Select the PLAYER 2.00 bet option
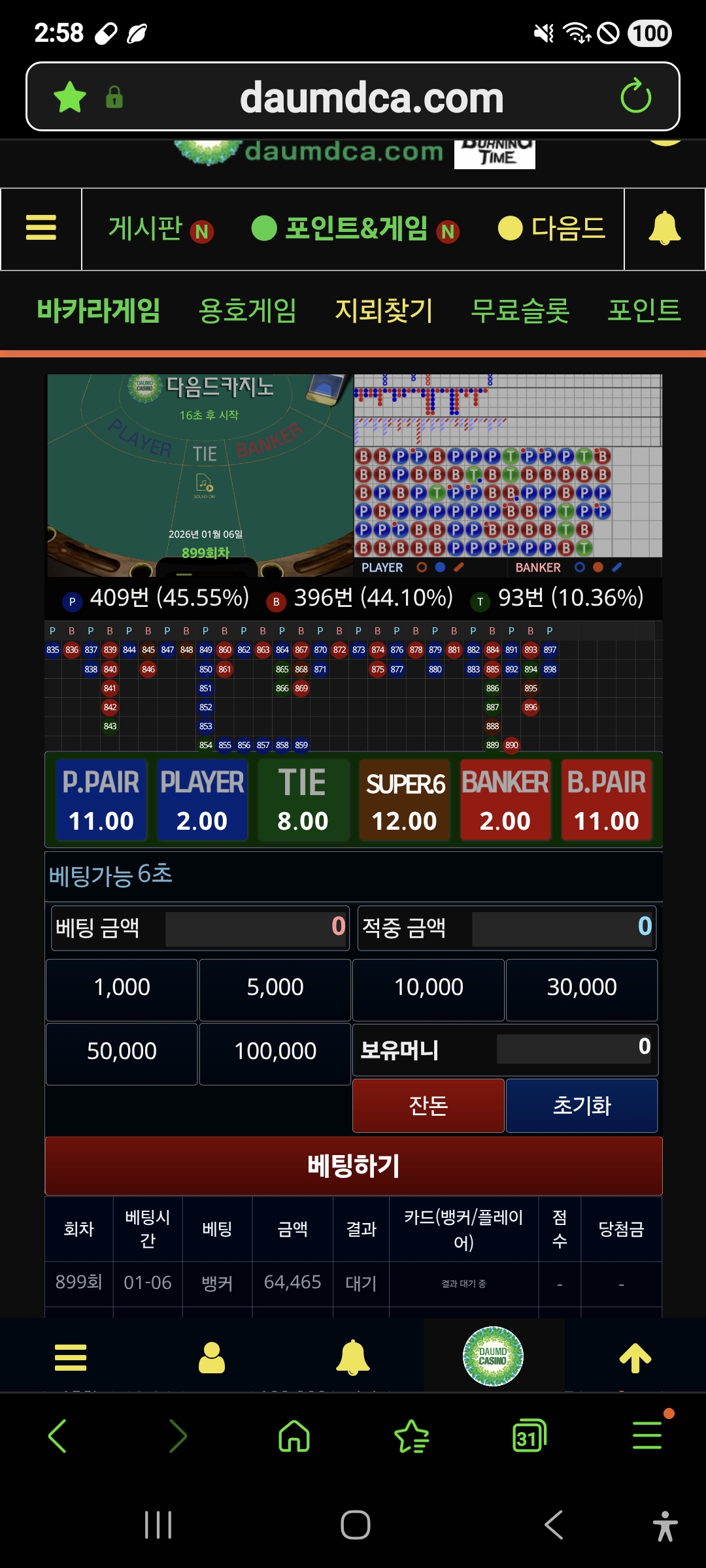706x1568 pixels. click(202, 800)
